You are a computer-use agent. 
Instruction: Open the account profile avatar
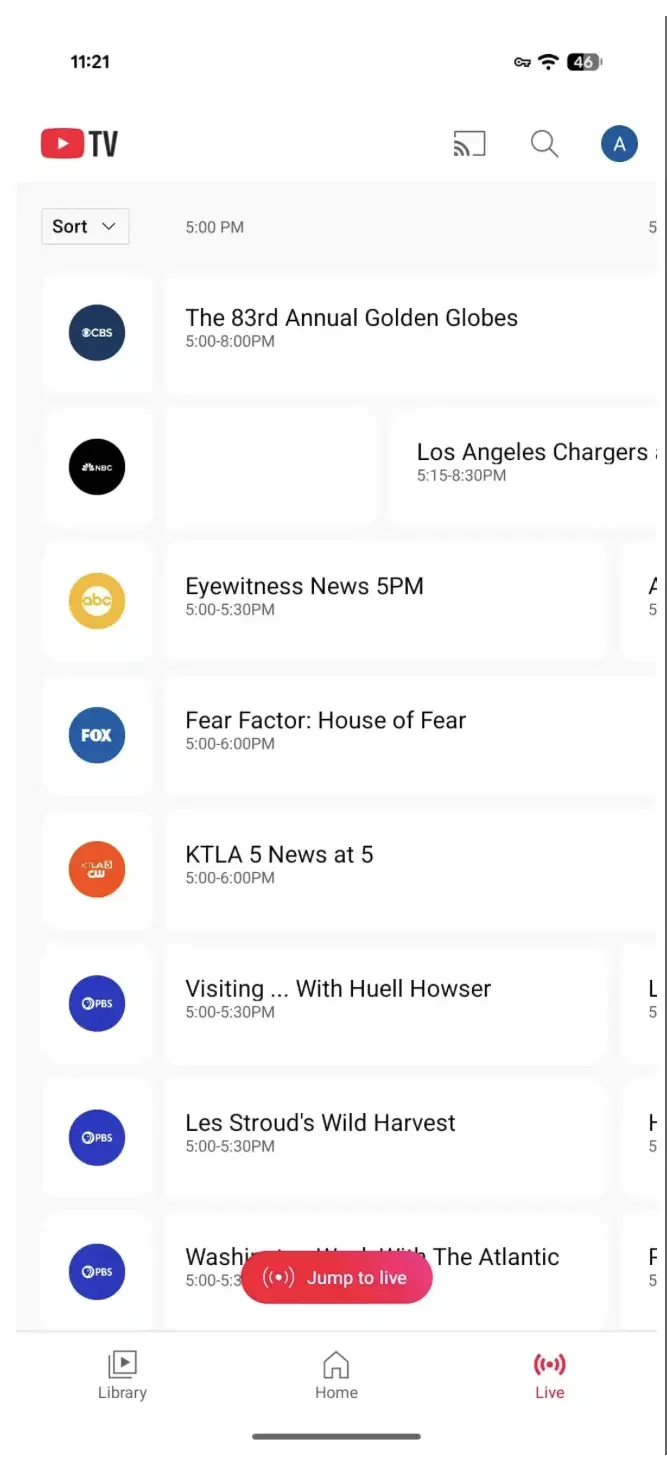click(619, 144)
